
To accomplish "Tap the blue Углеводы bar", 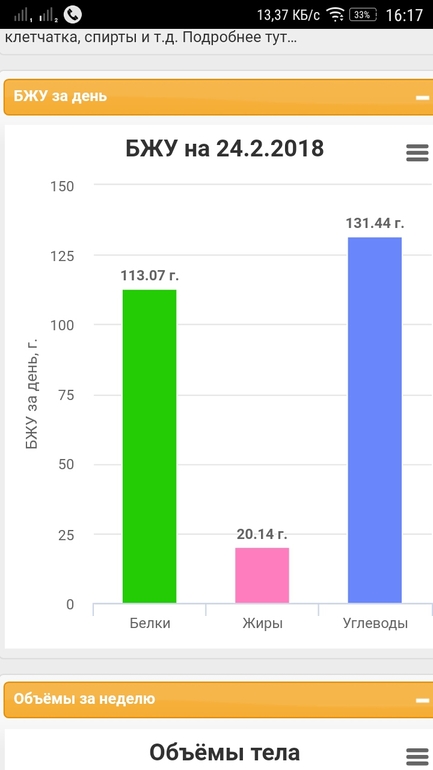I will coord(375,420).
